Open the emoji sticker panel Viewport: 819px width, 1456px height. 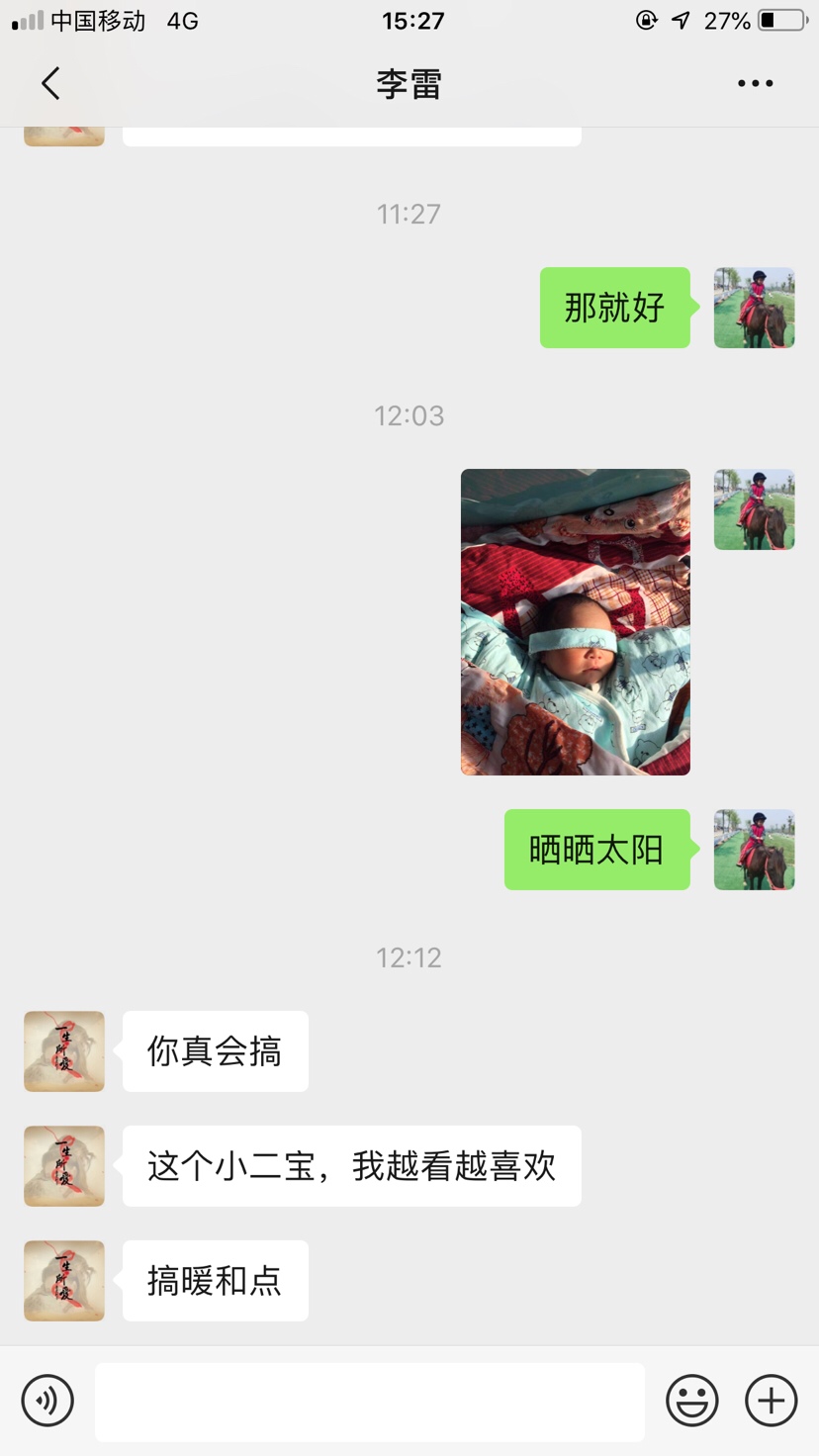pos(692,1401)
